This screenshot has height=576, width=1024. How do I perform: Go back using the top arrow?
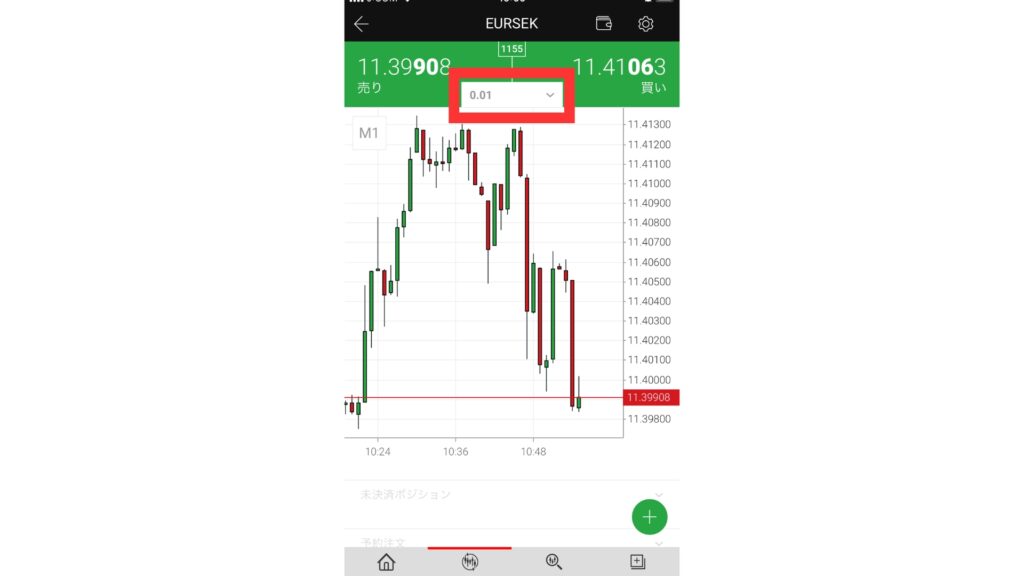(x=361, y=24)
